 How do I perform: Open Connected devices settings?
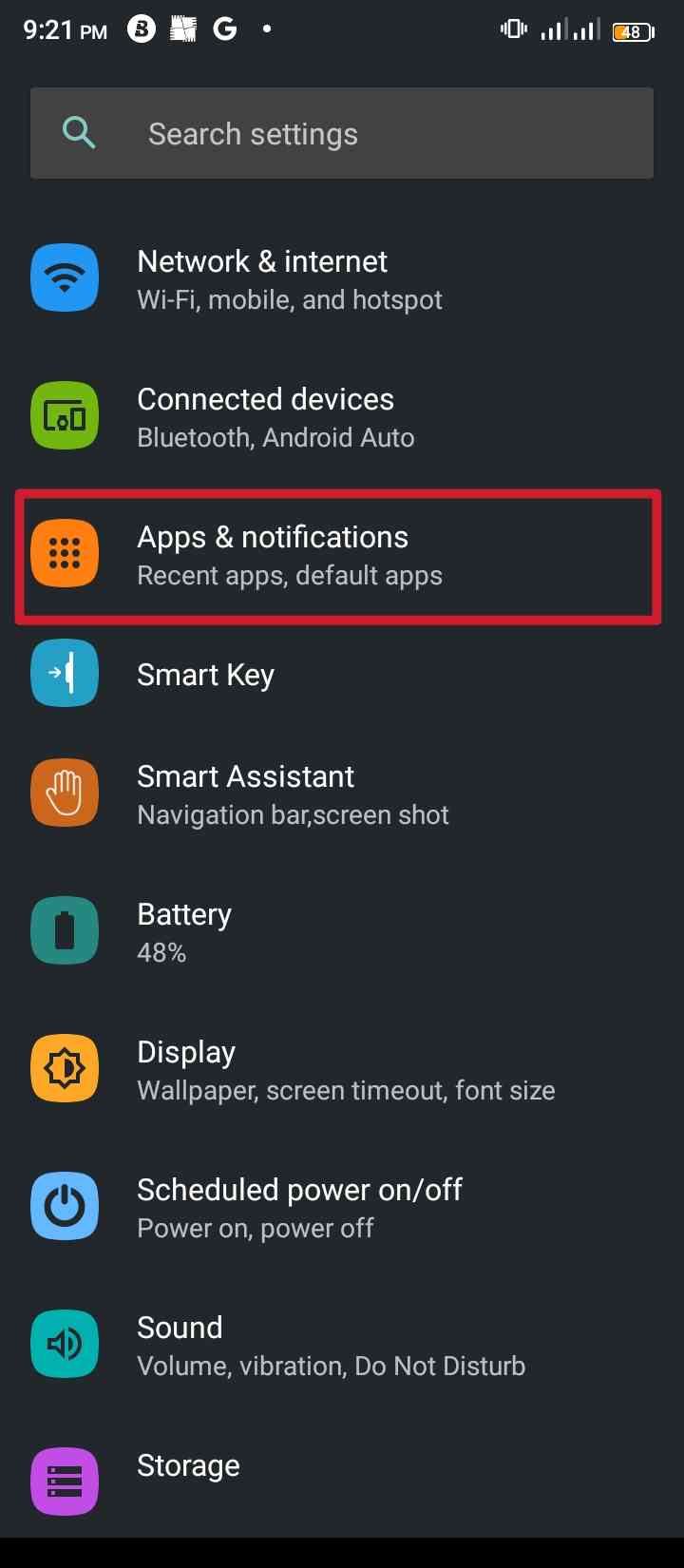[x=342, y=416]
